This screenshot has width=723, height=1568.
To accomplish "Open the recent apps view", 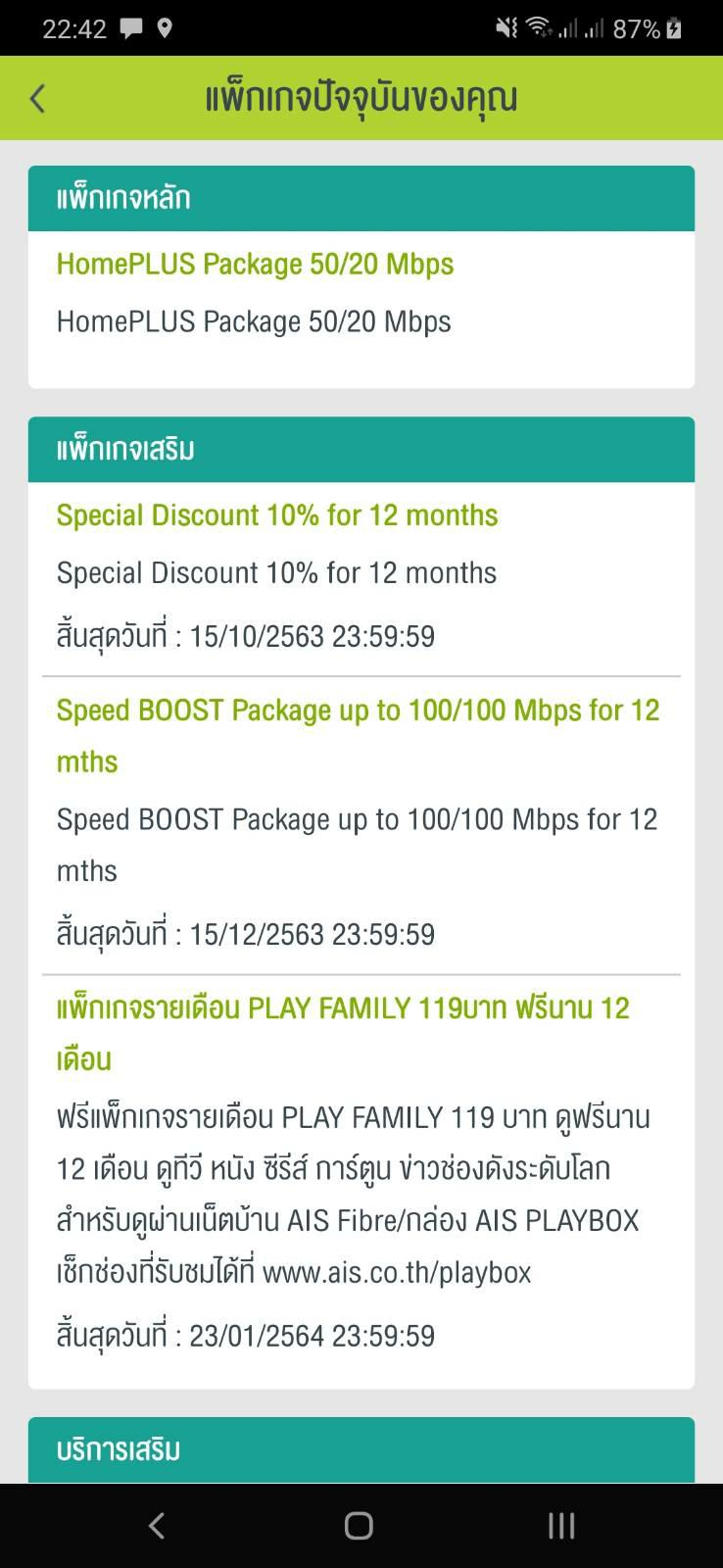I will point(561,1525).
